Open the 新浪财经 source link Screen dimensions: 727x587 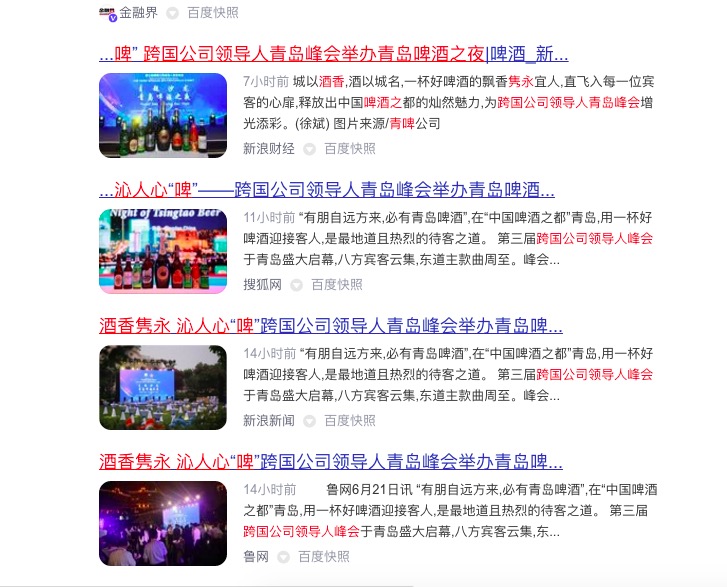pyautogui.click(x=269, y=149)
